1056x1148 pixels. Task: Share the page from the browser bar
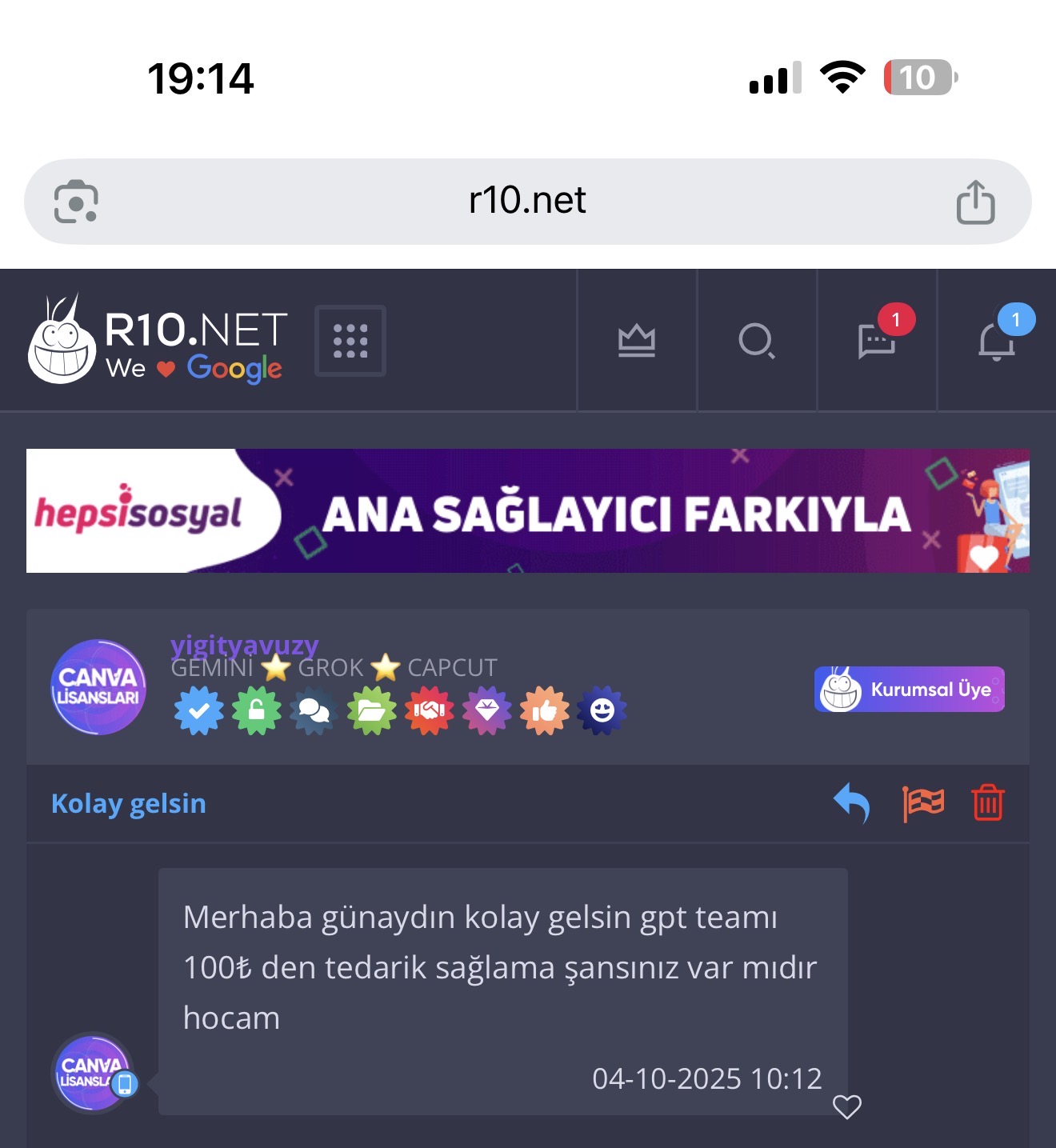coord(975,202)
